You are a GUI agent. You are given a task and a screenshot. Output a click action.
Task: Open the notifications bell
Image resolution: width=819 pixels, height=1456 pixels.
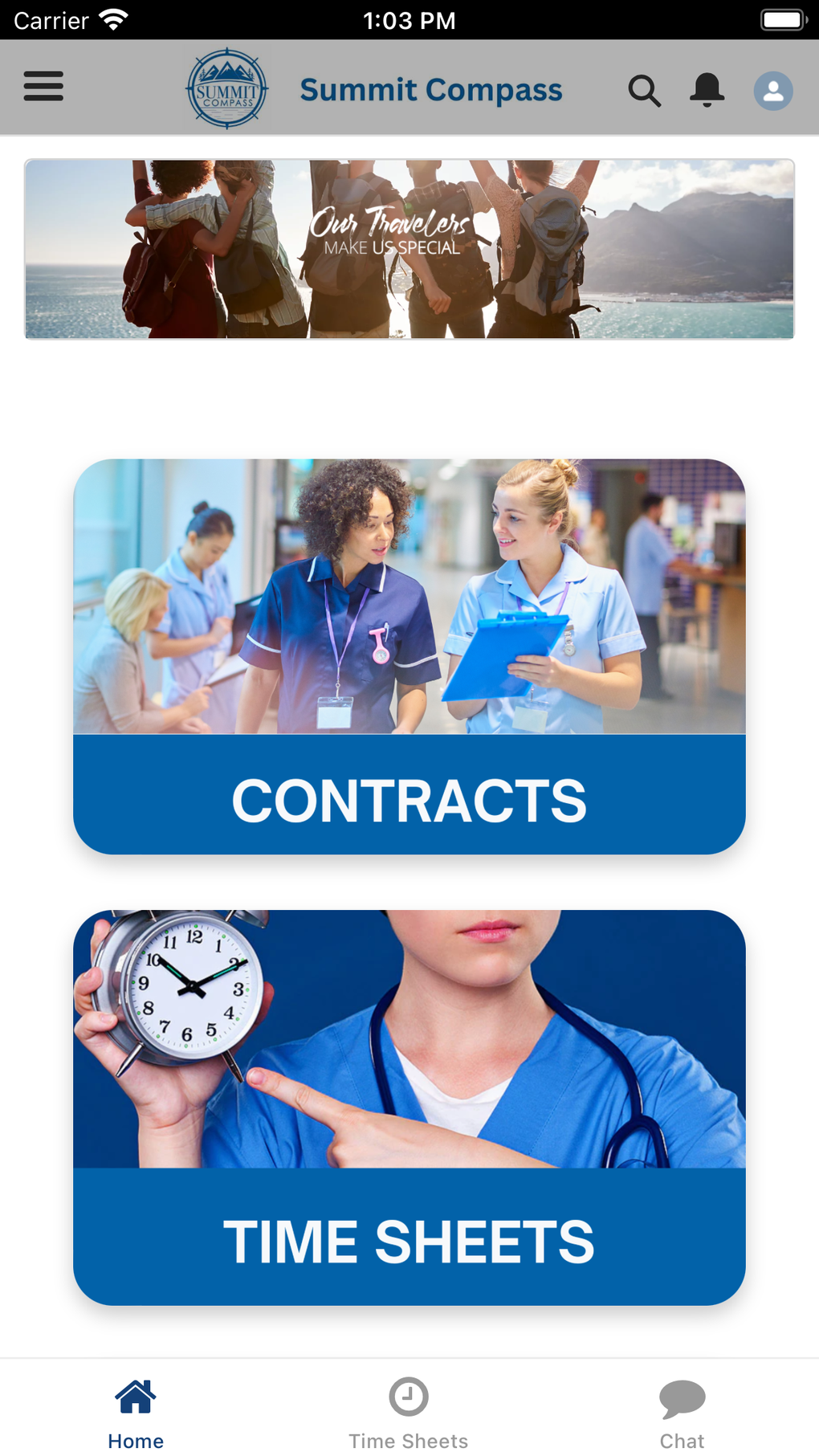(x=707, y=90)
